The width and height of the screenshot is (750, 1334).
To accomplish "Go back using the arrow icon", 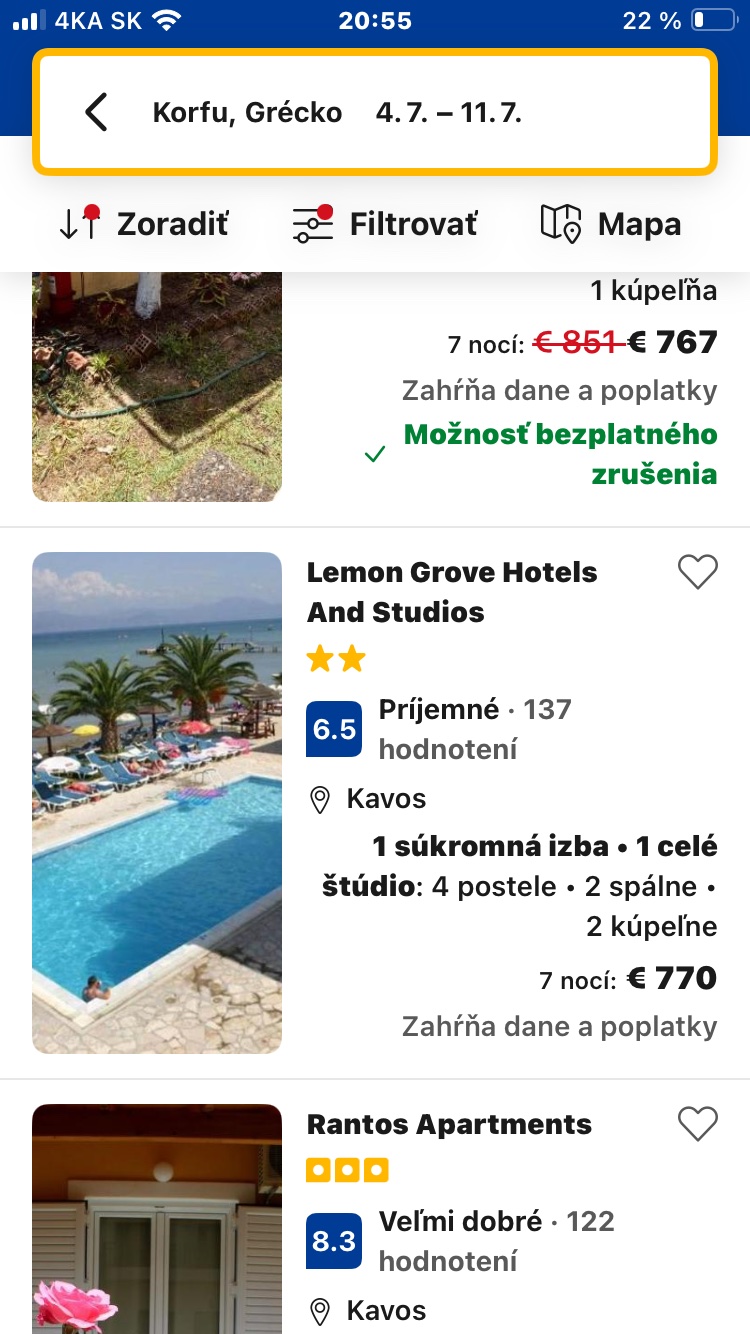I will [96, 112].
